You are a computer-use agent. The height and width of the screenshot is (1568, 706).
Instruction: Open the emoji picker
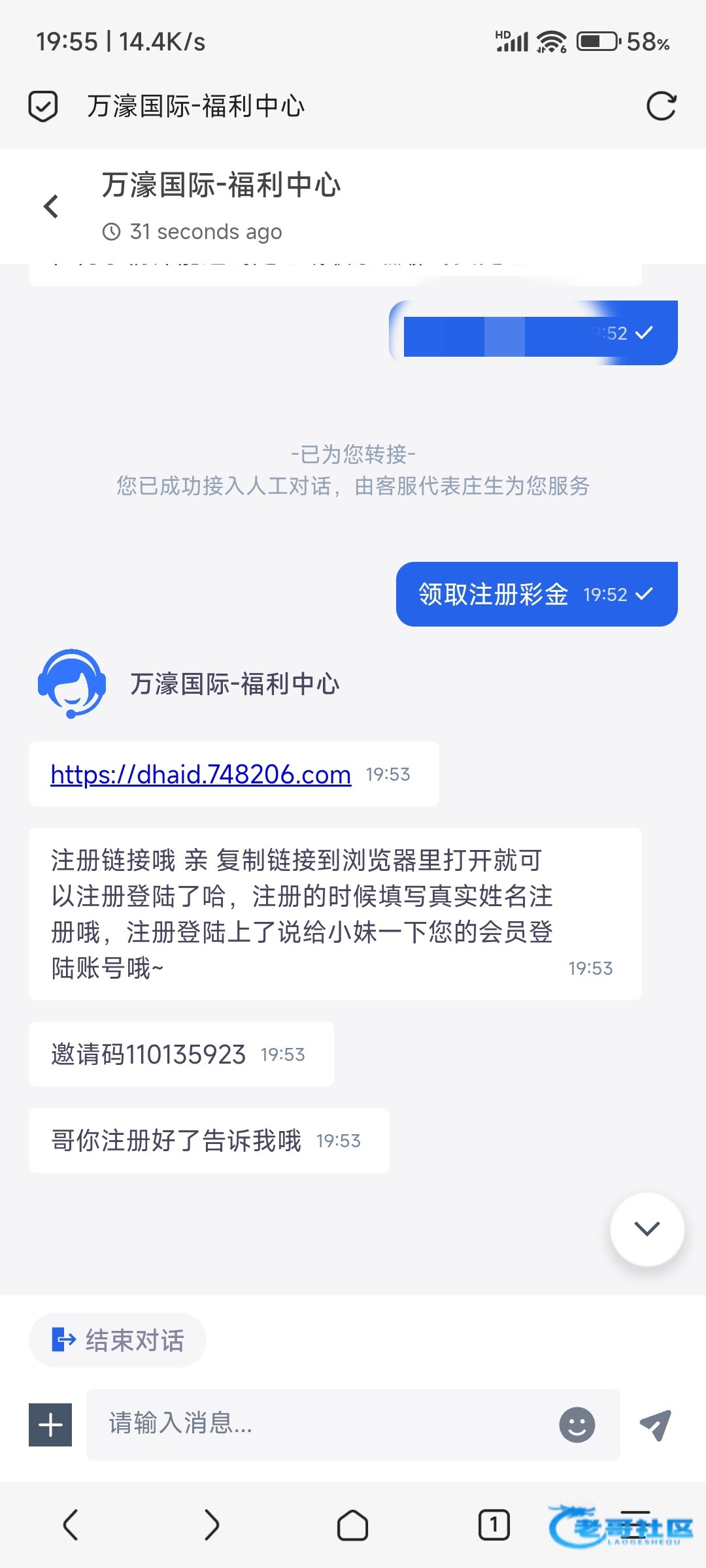[x=577, y=1424]
